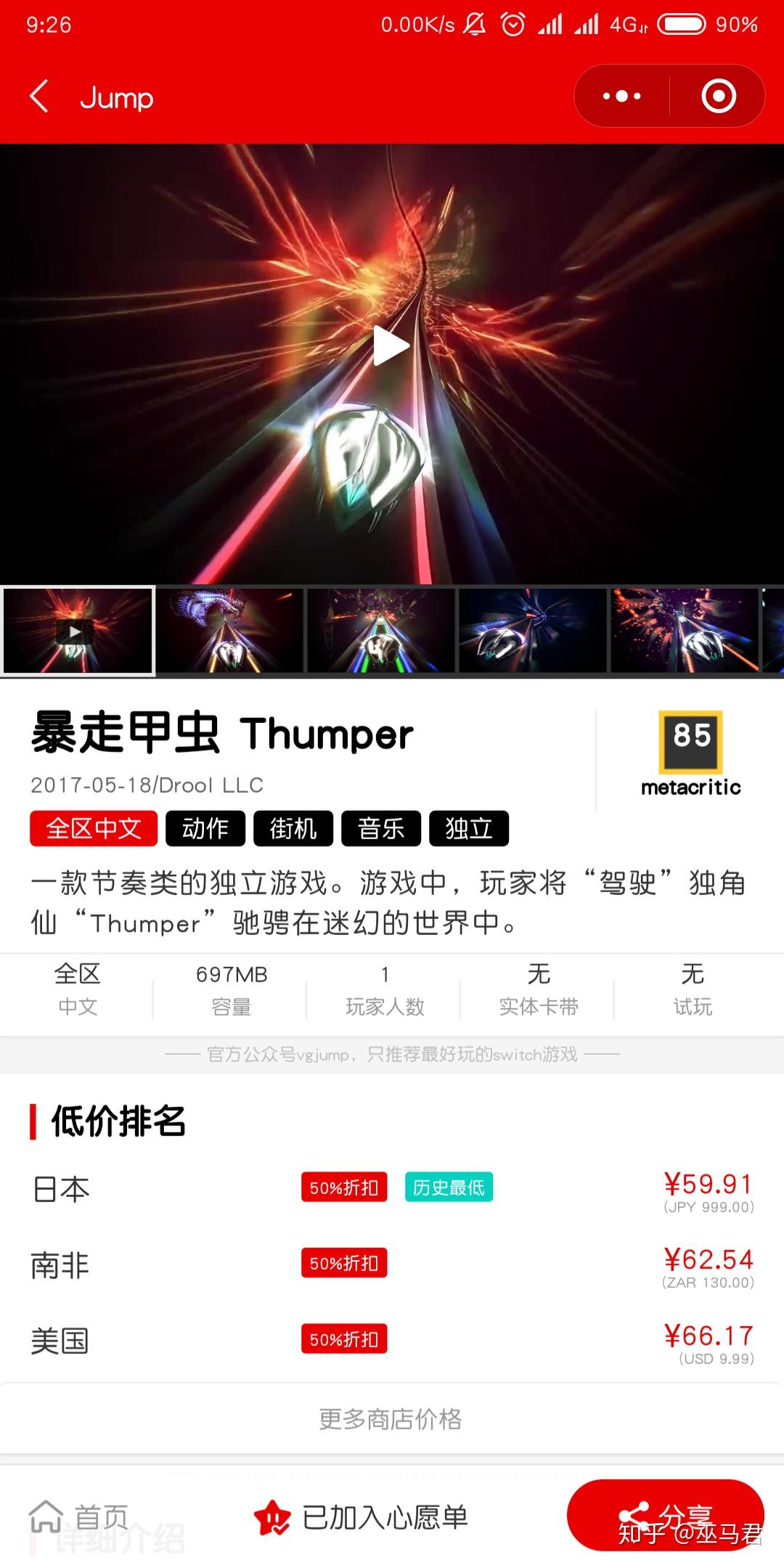The width and height of the screenshot is (784, 1568).
Task: Select the second screenshot thumbnail
Action: click(231, 630)
